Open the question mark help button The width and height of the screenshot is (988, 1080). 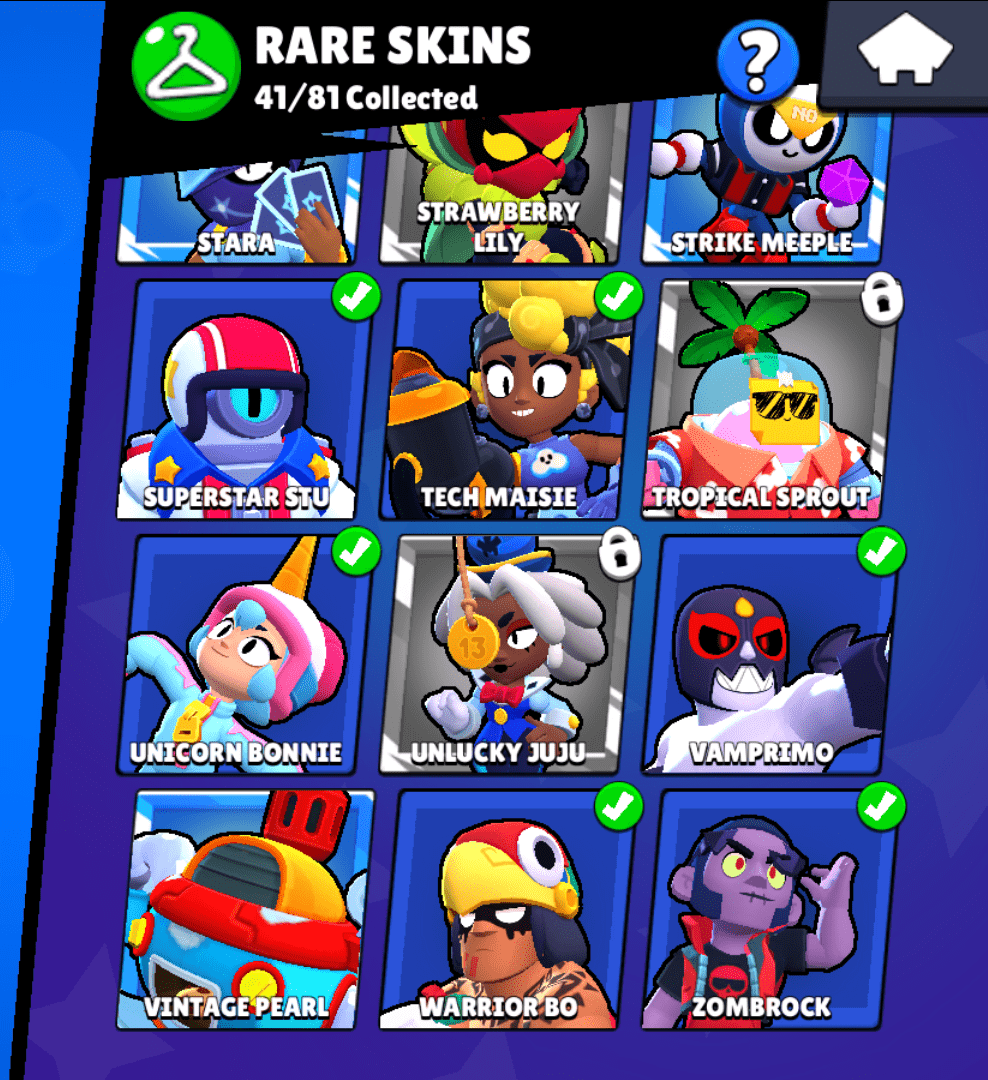[757, 61]
